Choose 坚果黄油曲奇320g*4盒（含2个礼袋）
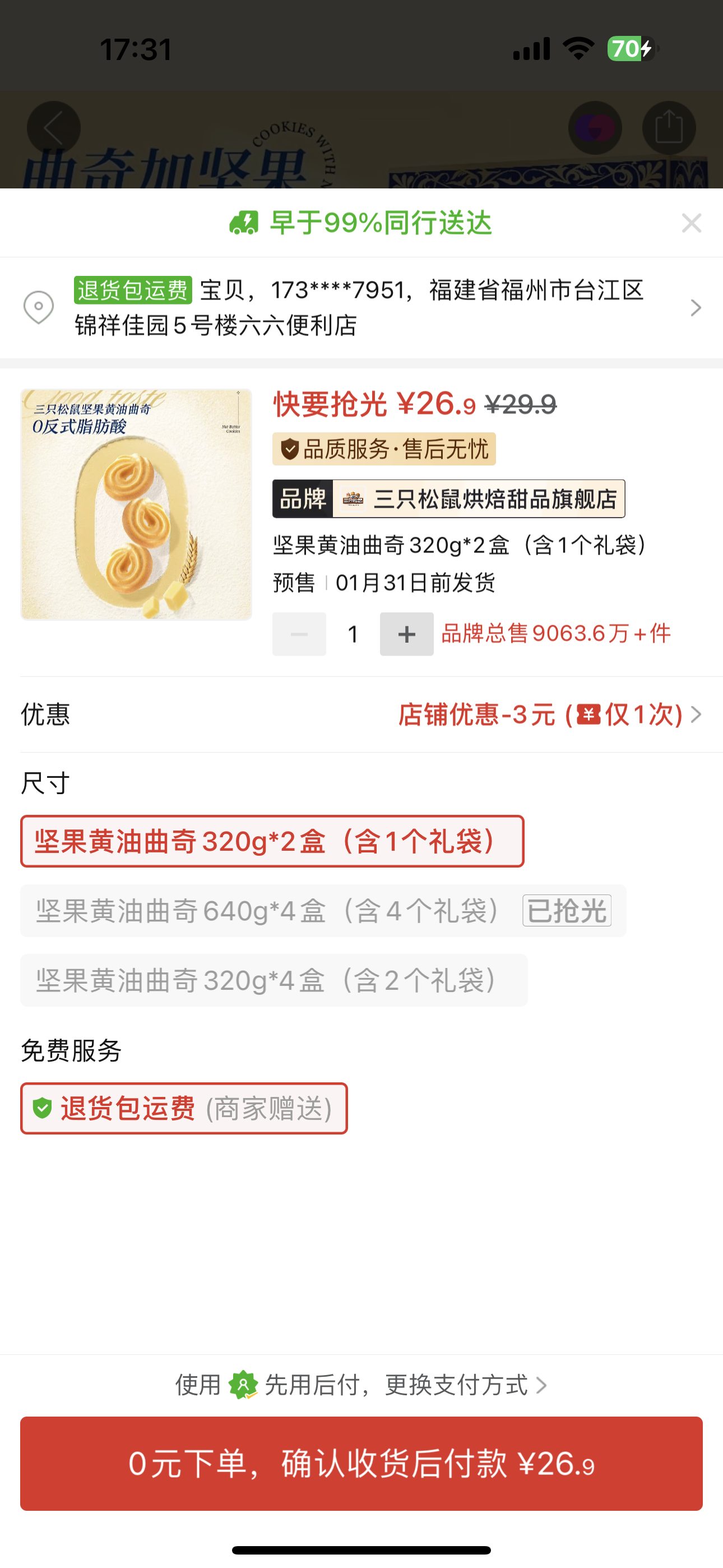Screen dimensions: 723x1568 tap(274, 980)
